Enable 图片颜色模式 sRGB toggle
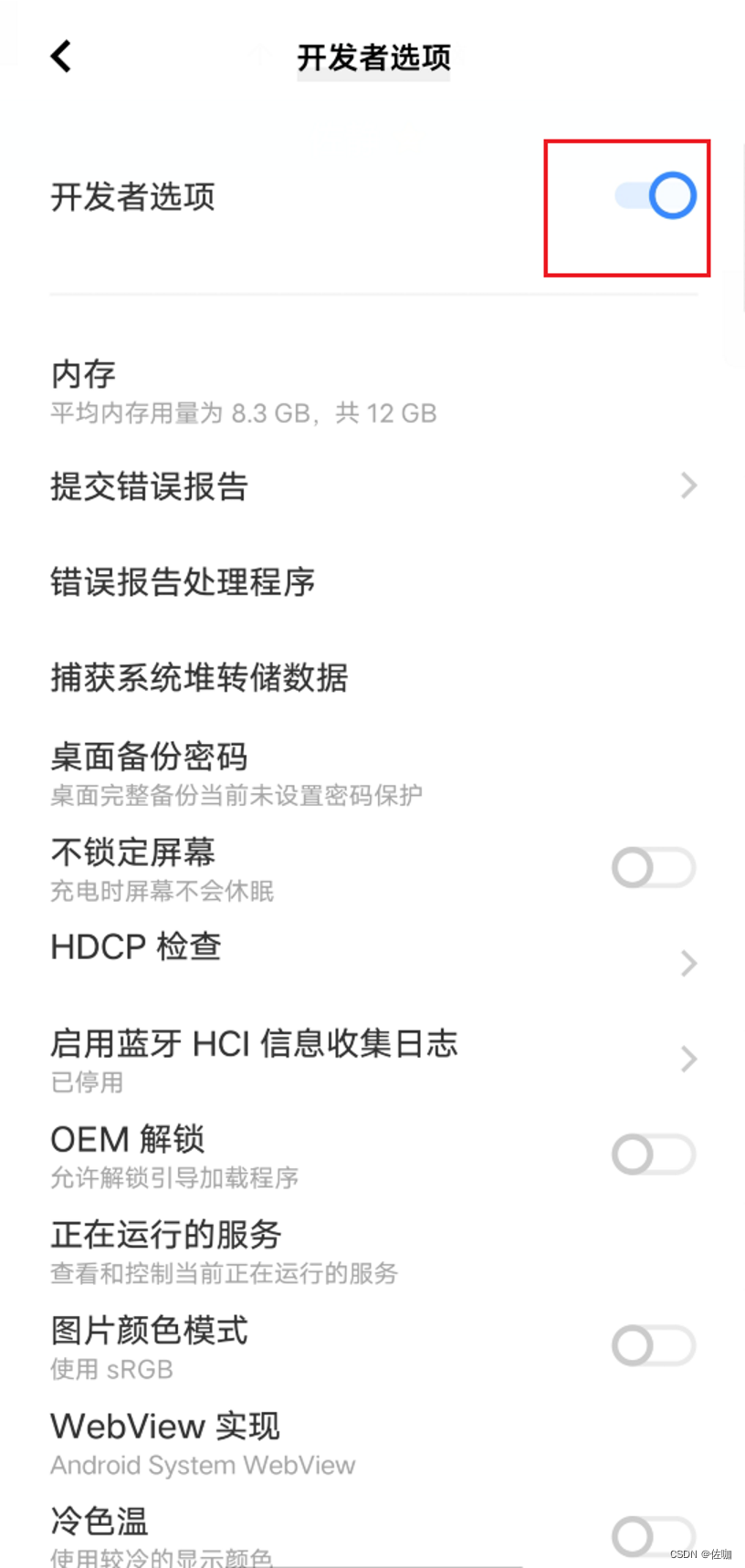The width and height of the screenshot is (745, 1568). coord(654,1345)
